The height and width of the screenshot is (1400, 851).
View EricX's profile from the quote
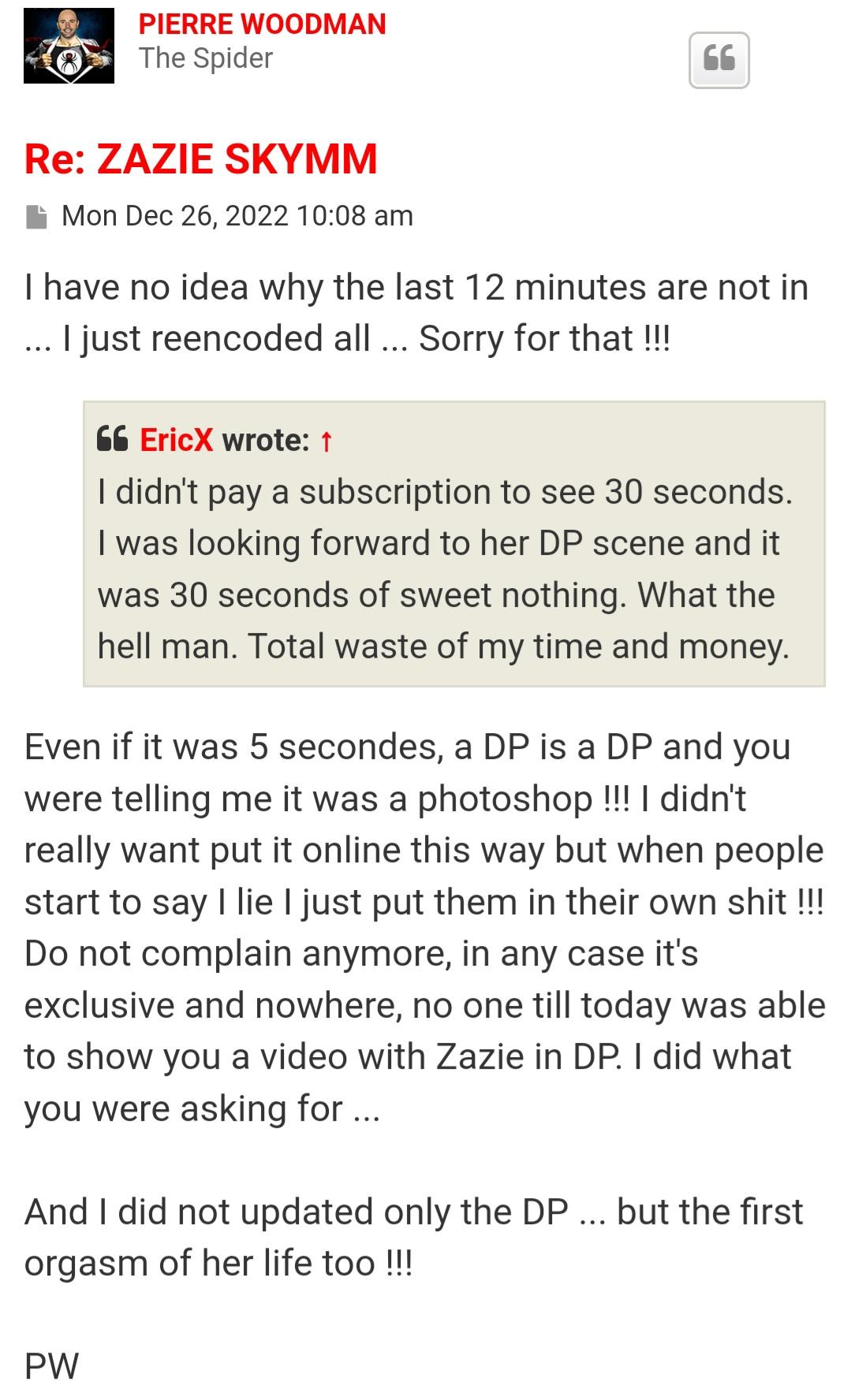(x=176, y=440)
